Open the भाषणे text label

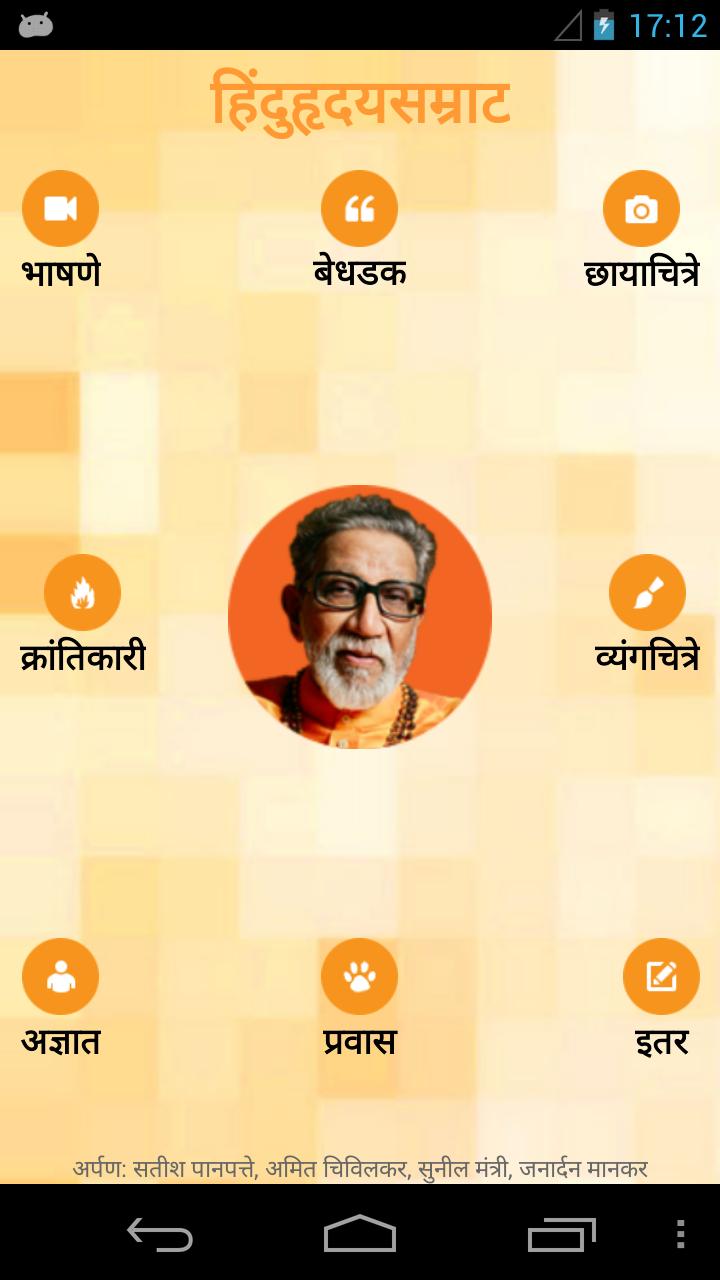click(x=62, y=272)
